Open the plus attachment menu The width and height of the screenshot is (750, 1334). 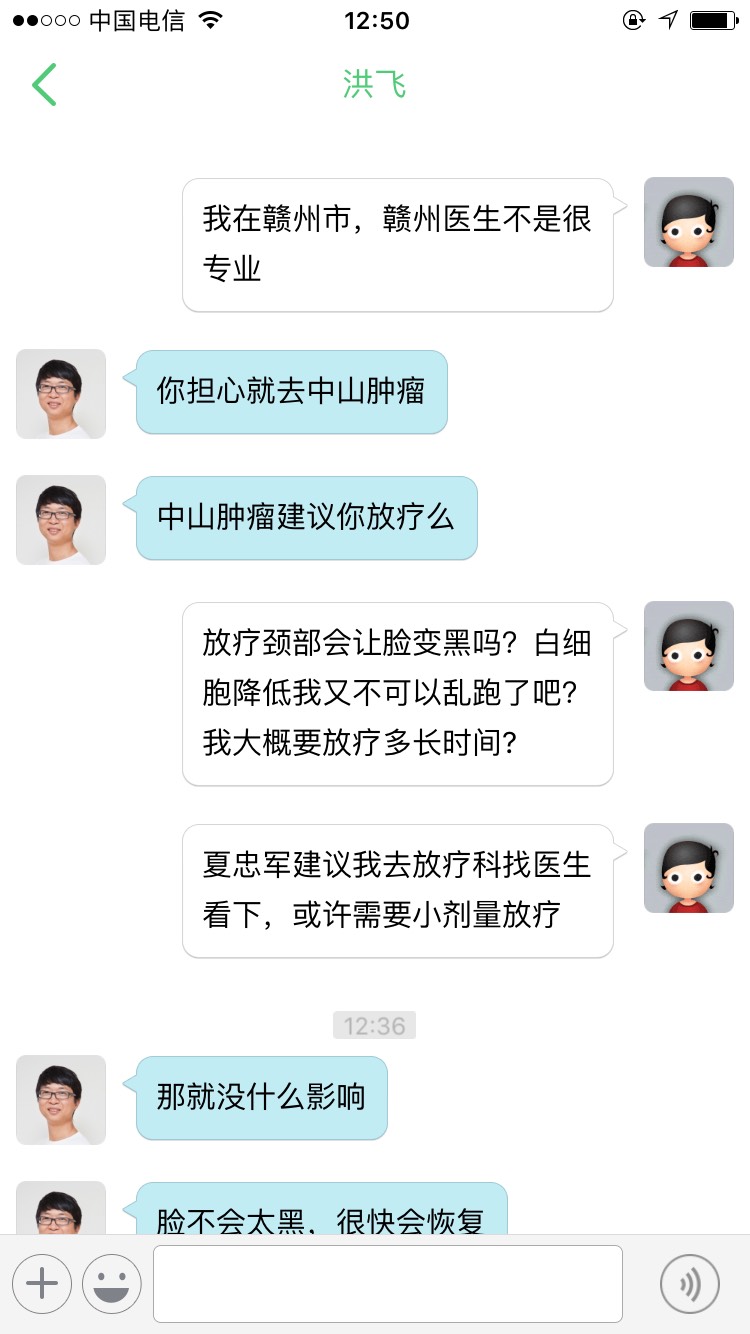(42, 1284)
